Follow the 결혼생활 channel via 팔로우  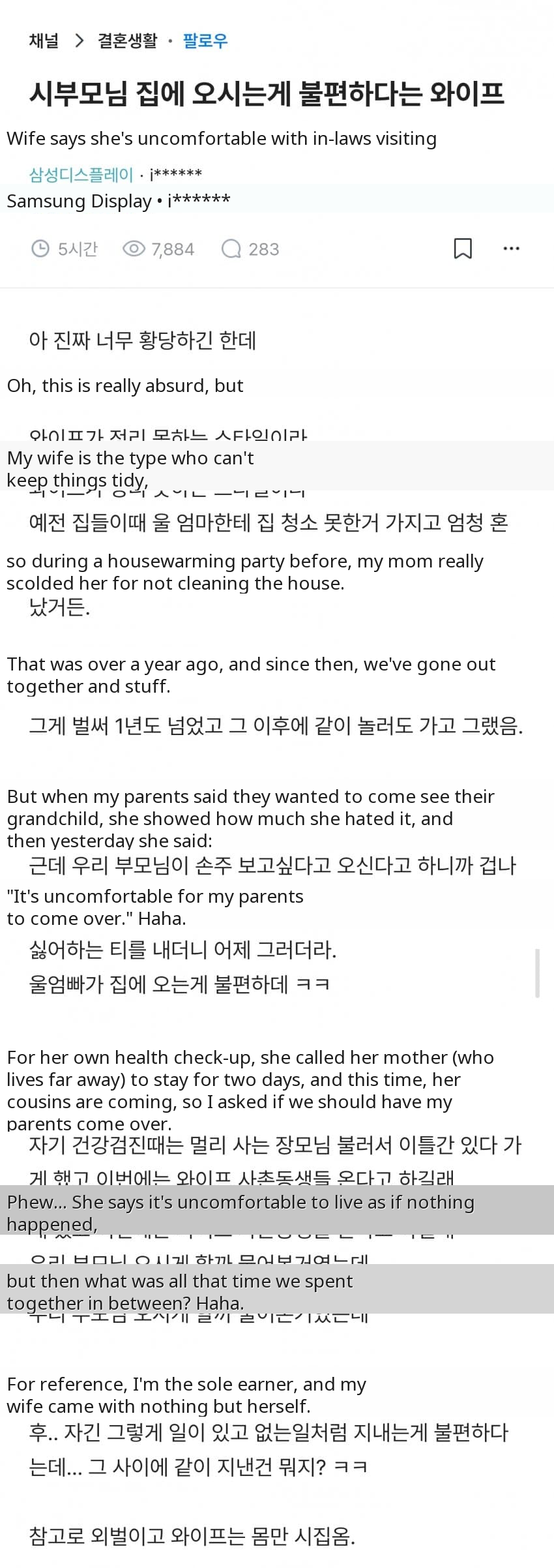pos(205,41)
